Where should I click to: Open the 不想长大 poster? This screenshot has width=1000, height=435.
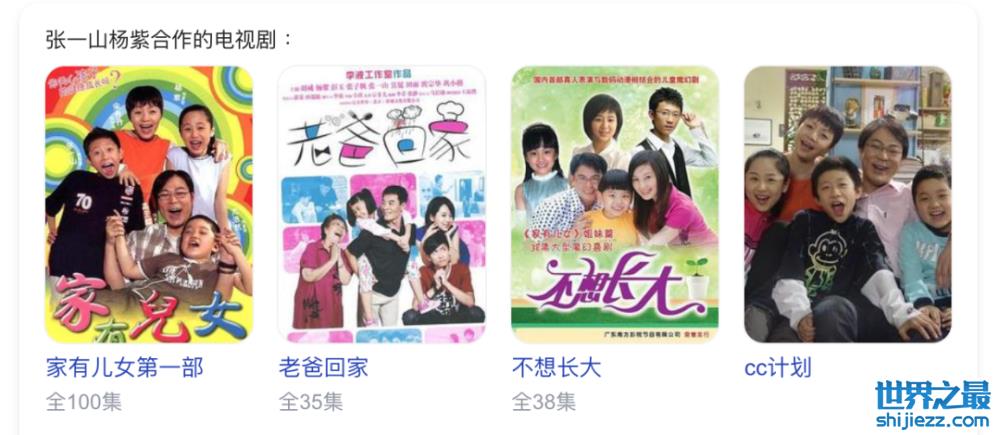614,205
